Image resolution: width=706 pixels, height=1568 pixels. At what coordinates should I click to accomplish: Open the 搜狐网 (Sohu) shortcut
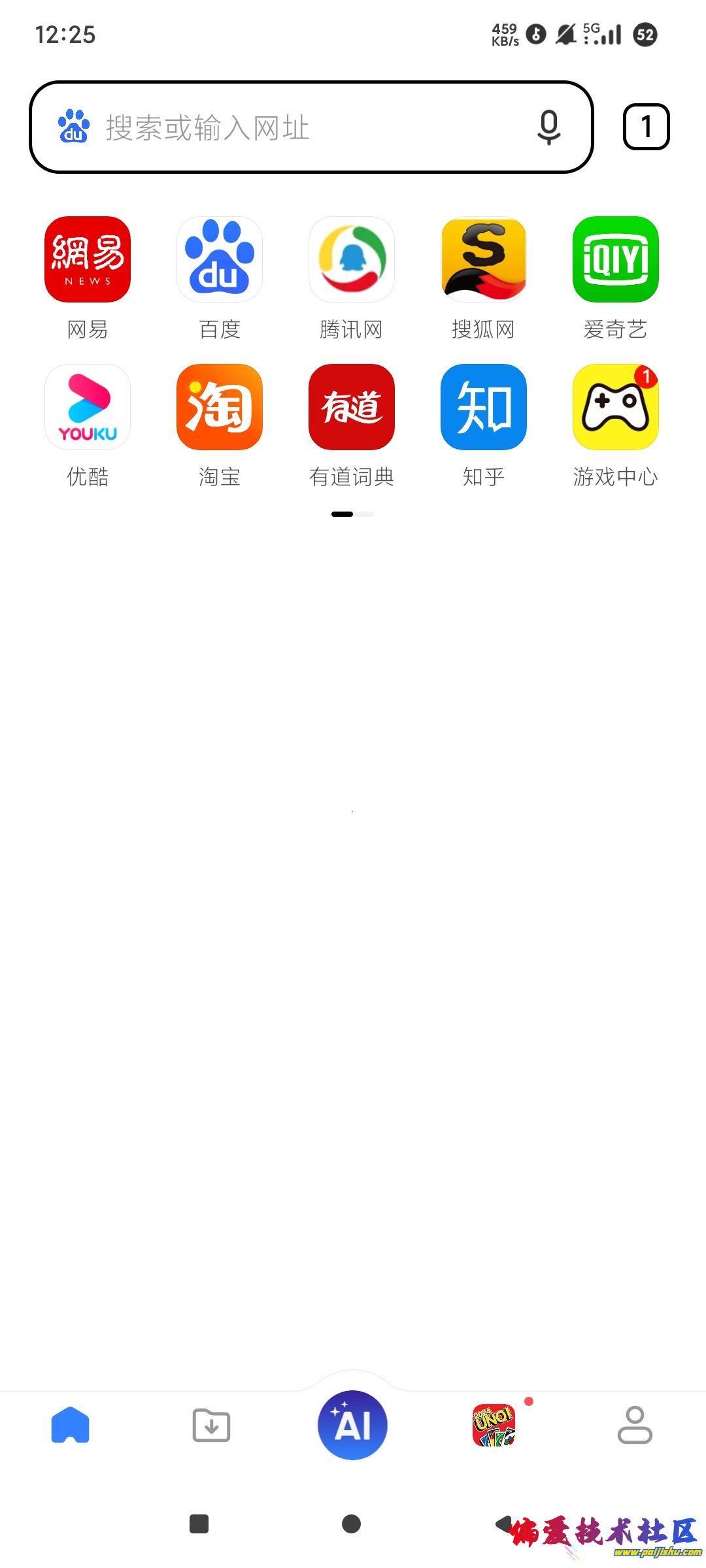pos(484,259)
